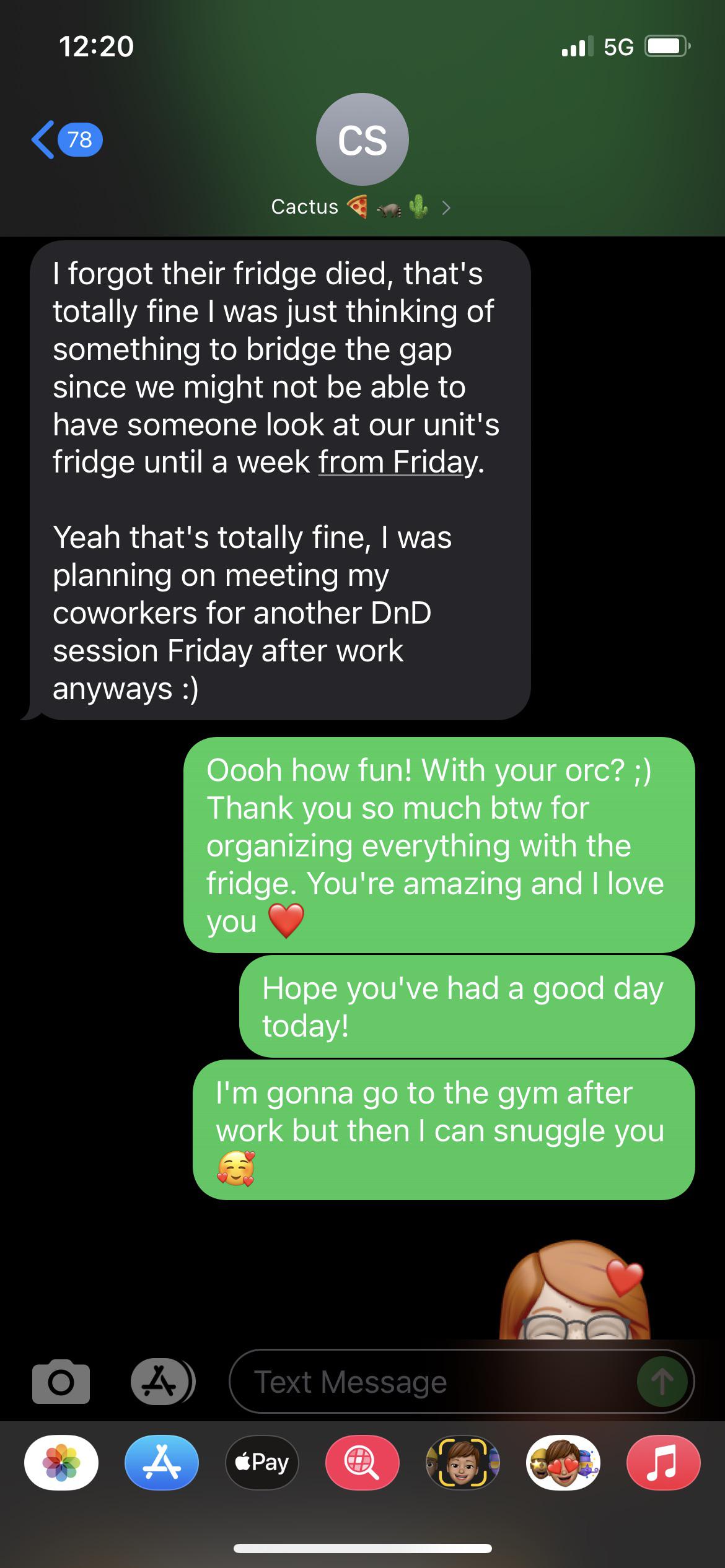Send the message with the arrow button
The height and width of the screenshot is (1568, 725).
(x=661, y=1382)
